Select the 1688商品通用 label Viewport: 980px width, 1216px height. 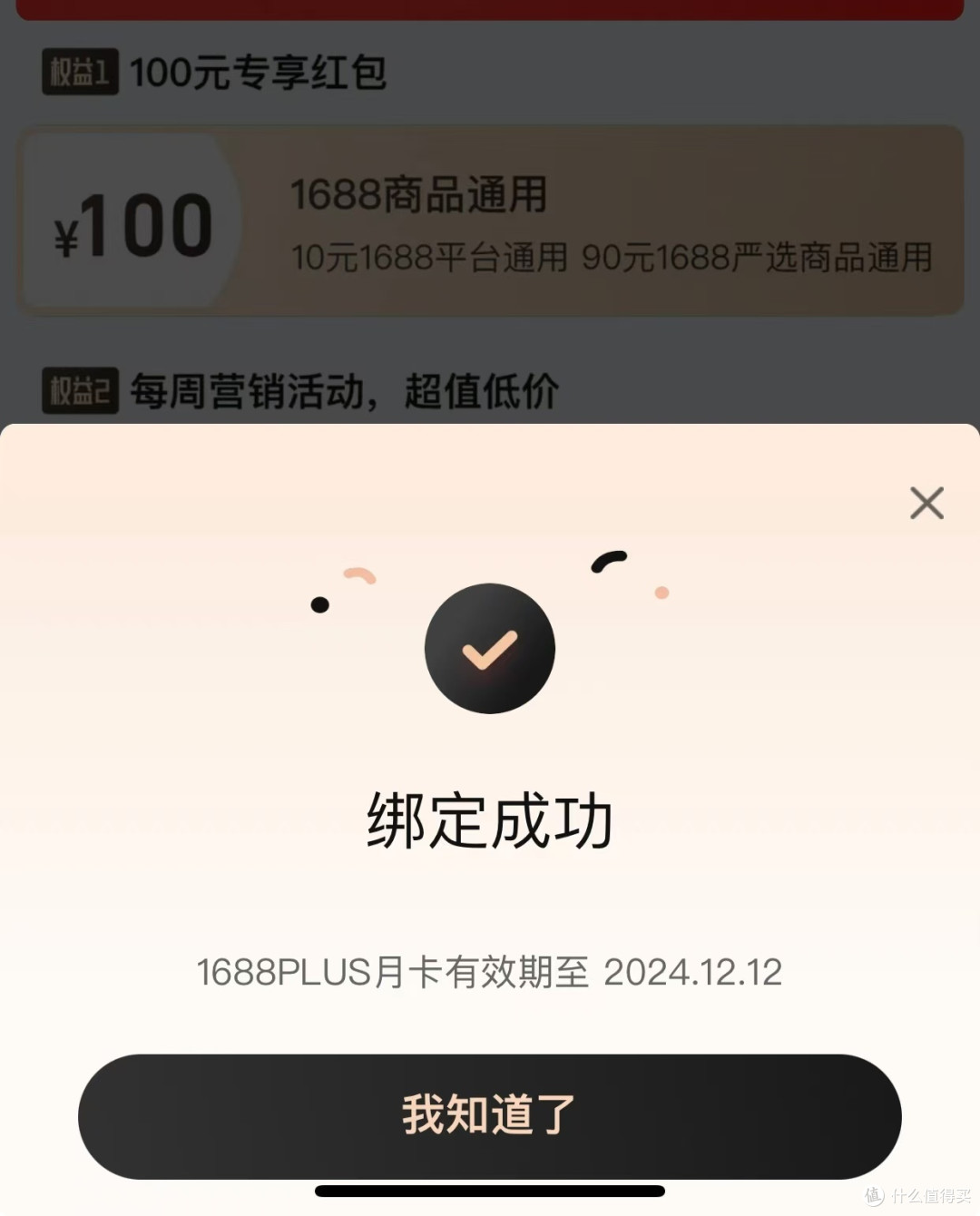[419, 196]
